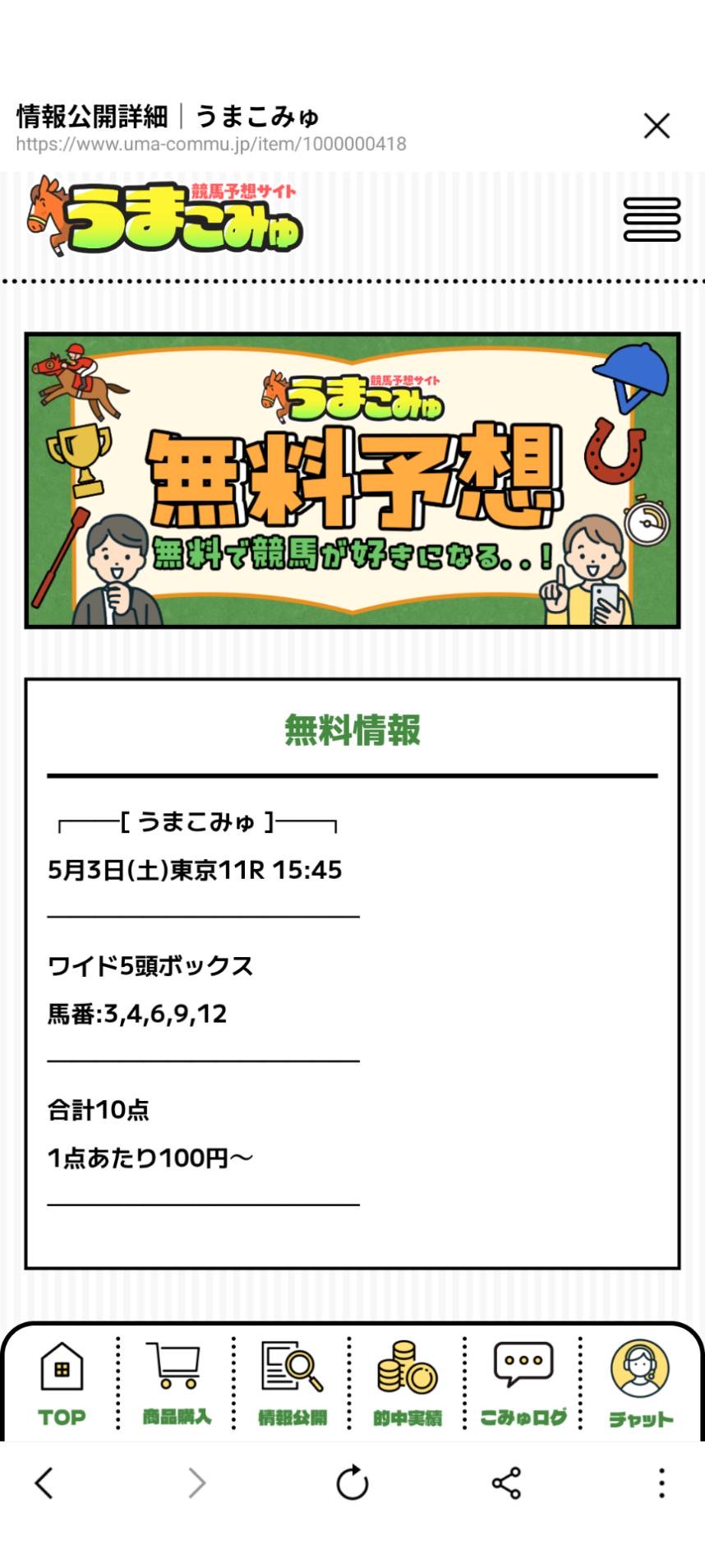
Task: Open the browser overflow menu
Action: (x=661, y=1483)
